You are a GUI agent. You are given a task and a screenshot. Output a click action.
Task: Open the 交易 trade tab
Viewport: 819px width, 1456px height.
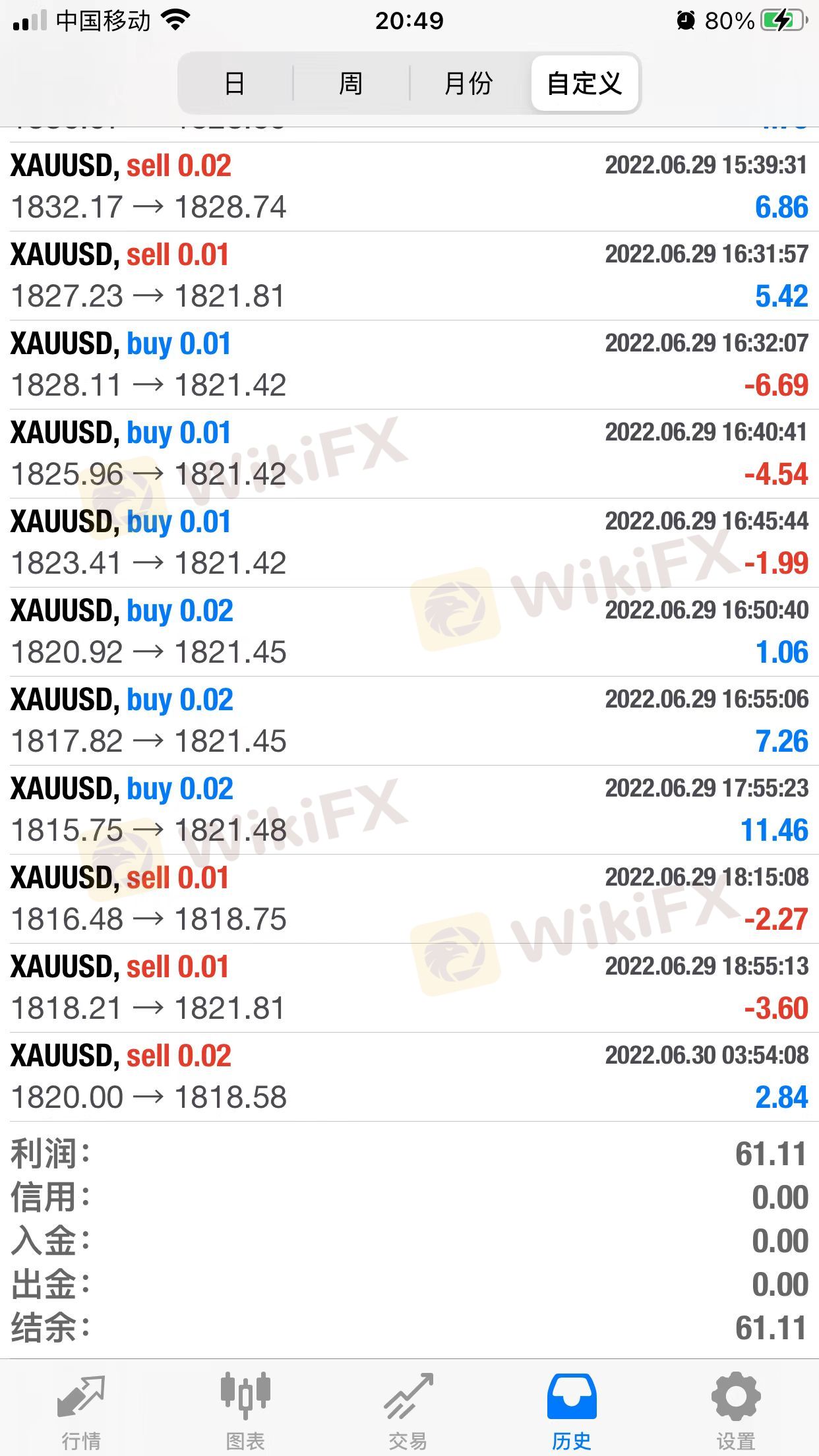409,1405
